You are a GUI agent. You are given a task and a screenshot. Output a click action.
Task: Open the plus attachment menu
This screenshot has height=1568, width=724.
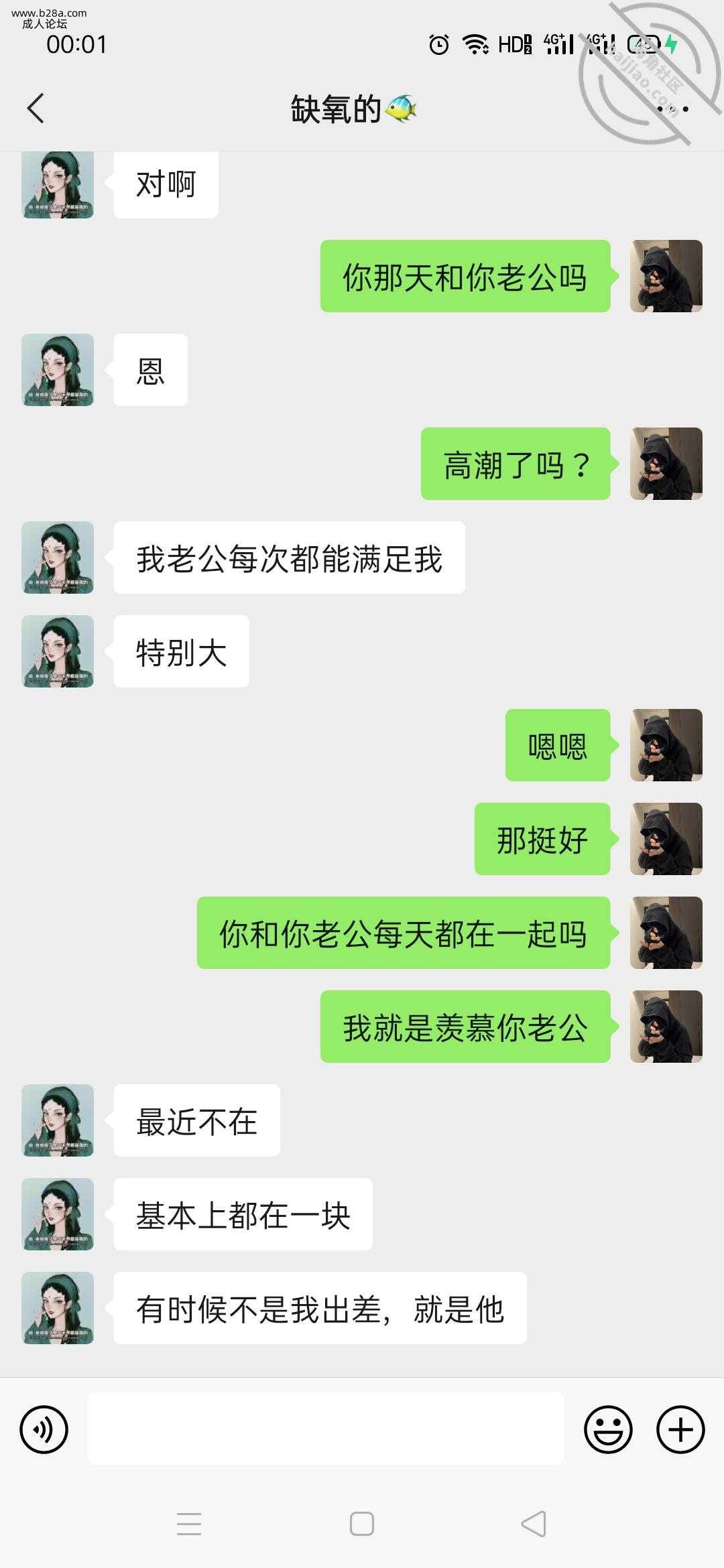pos(680,1429)
